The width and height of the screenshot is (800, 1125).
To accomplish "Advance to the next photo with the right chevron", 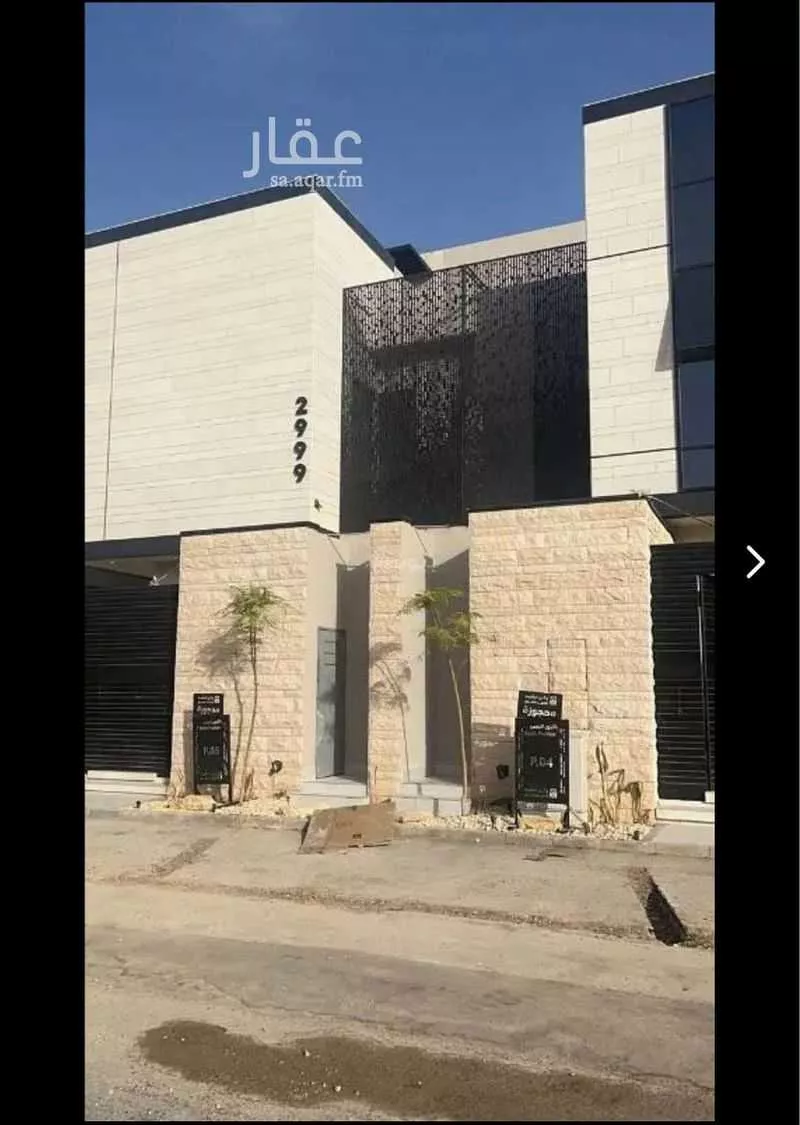I will pos(756,562).
